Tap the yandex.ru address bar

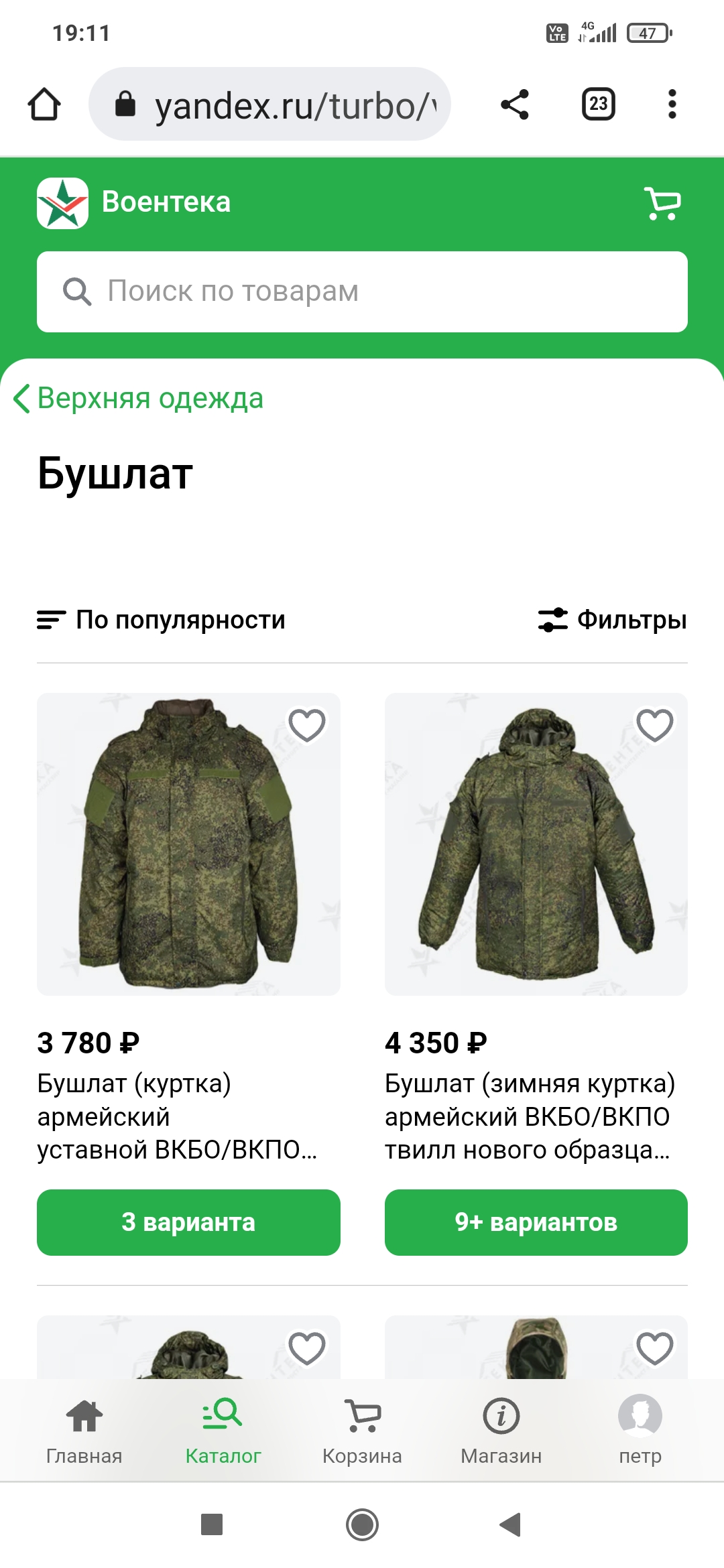coord(269,104)
